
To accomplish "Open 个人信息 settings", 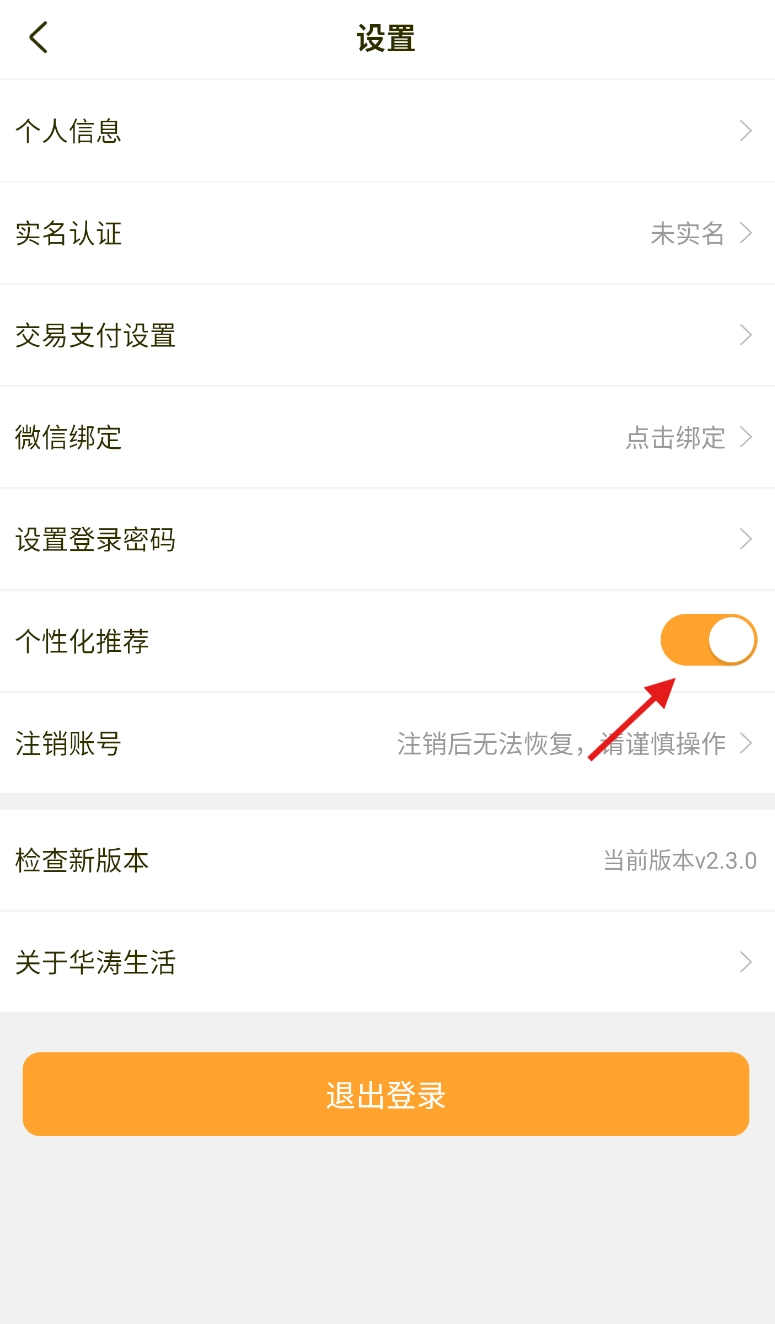I will coord(386,131).
